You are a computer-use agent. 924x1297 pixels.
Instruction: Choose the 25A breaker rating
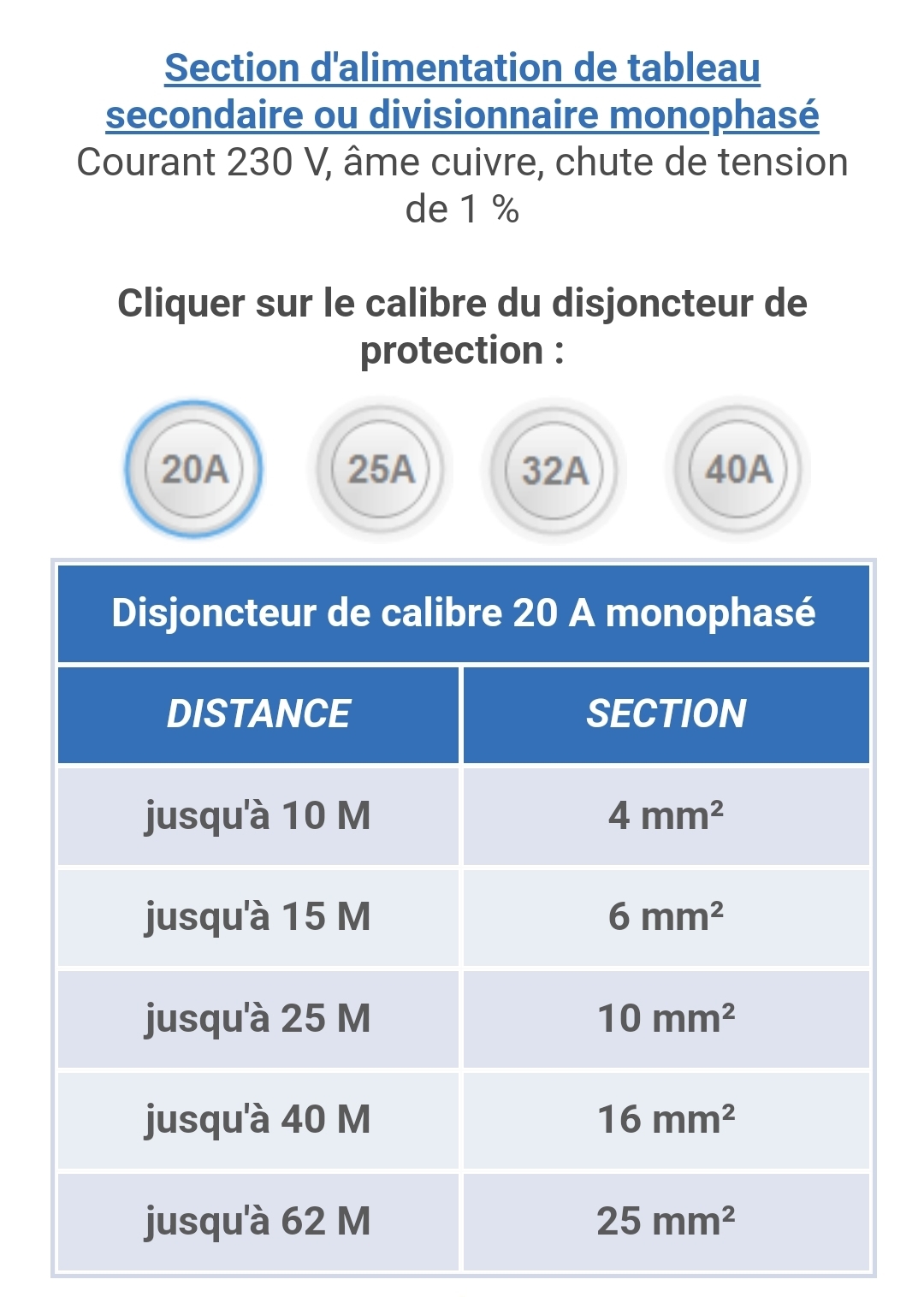[380, 470]
